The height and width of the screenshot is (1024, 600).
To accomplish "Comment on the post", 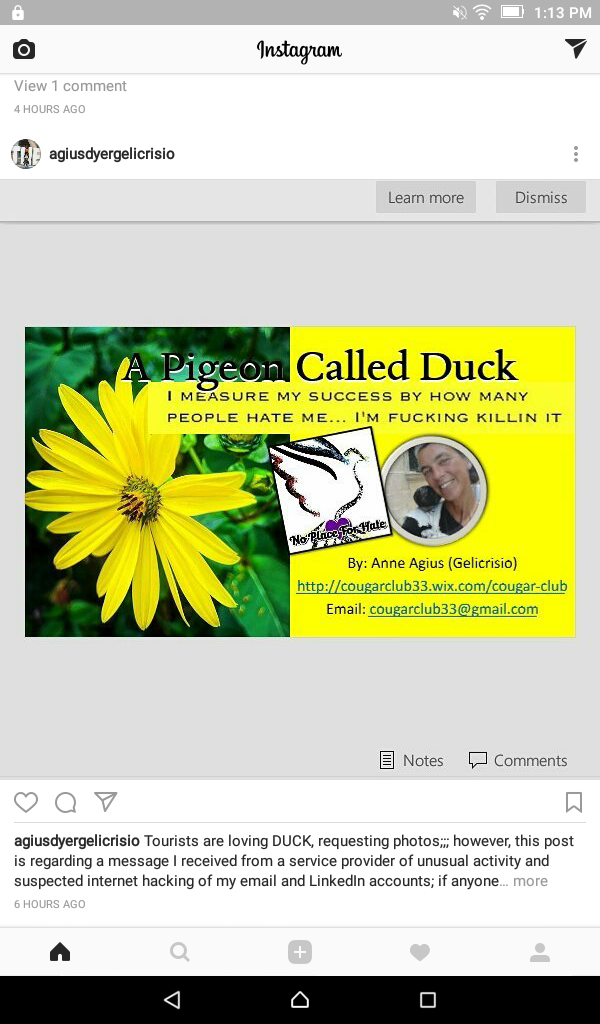I will [x=66, y=802].
